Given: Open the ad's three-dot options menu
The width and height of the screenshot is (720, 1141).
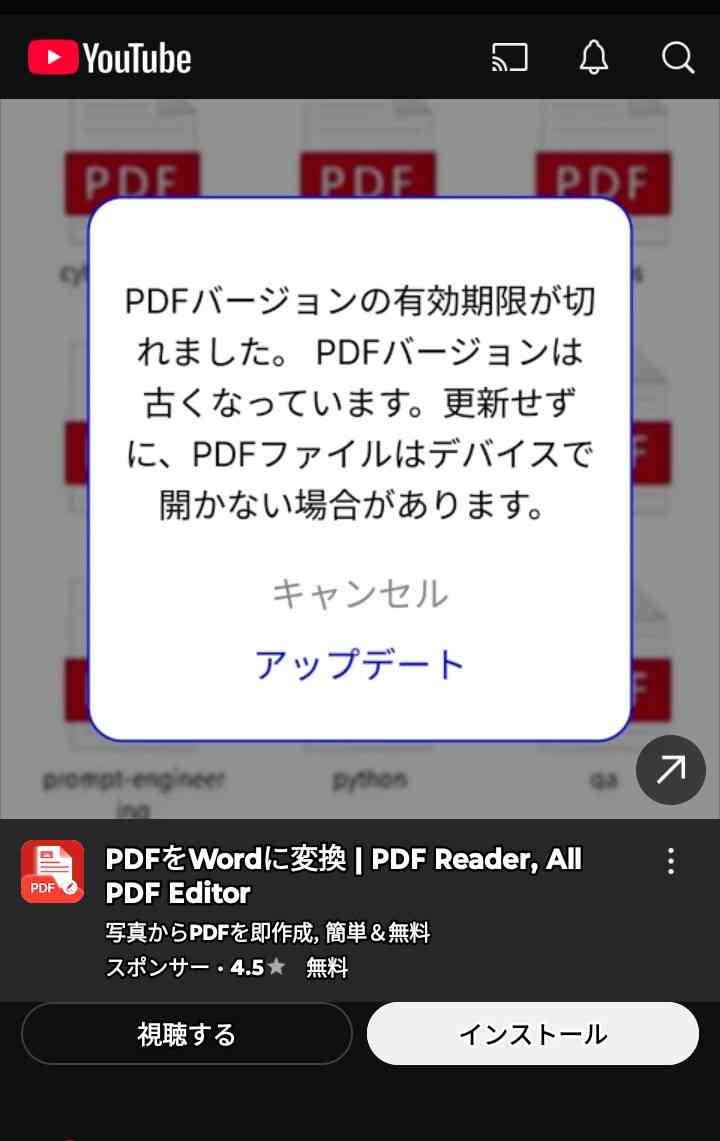Looking at the screenshot, I should coord(671,861).
